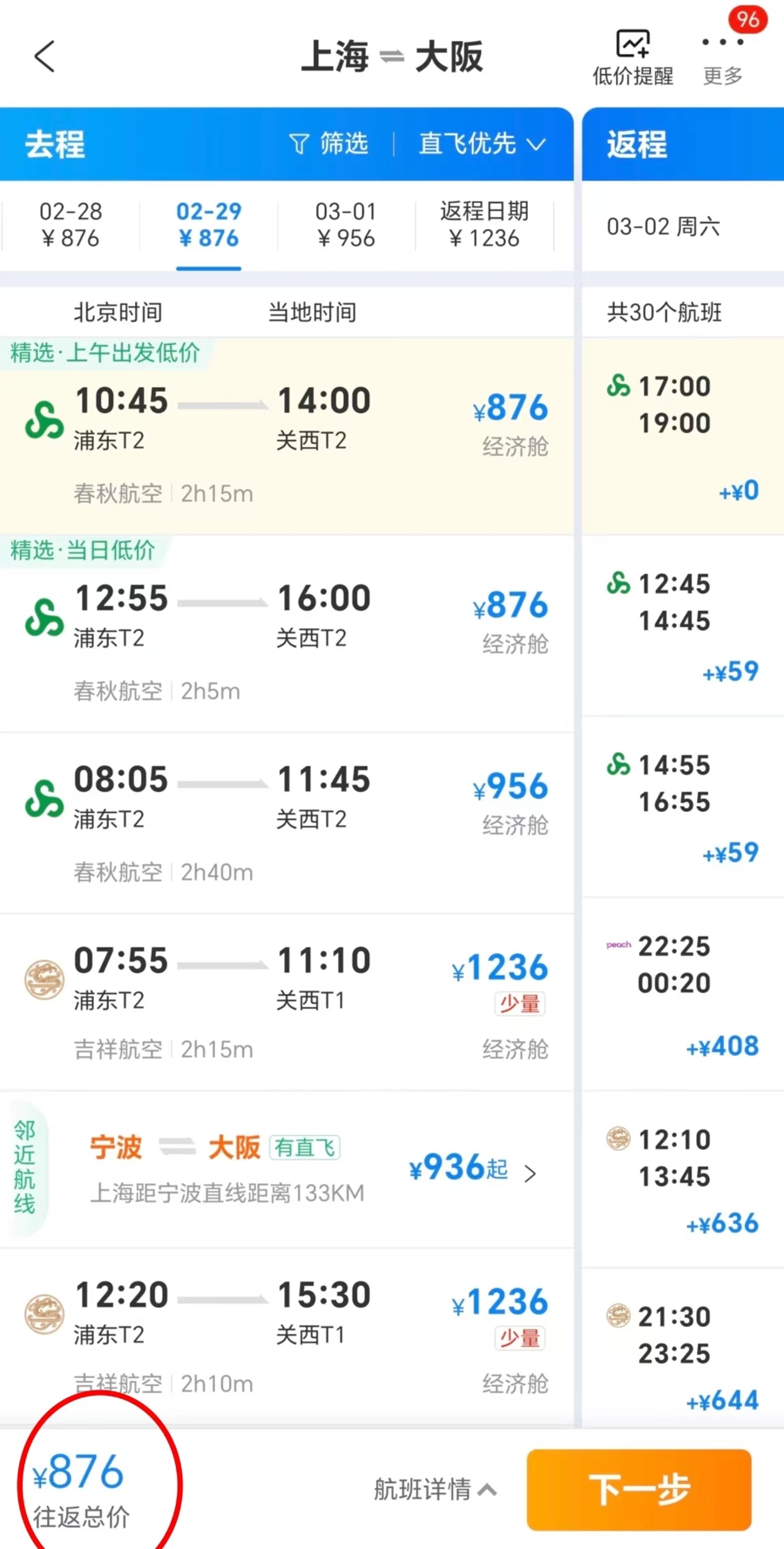This screenshot has height=1549, width=784.
Task: Expand the 直飞优先 sort dropdown
Action: point(483,143)
